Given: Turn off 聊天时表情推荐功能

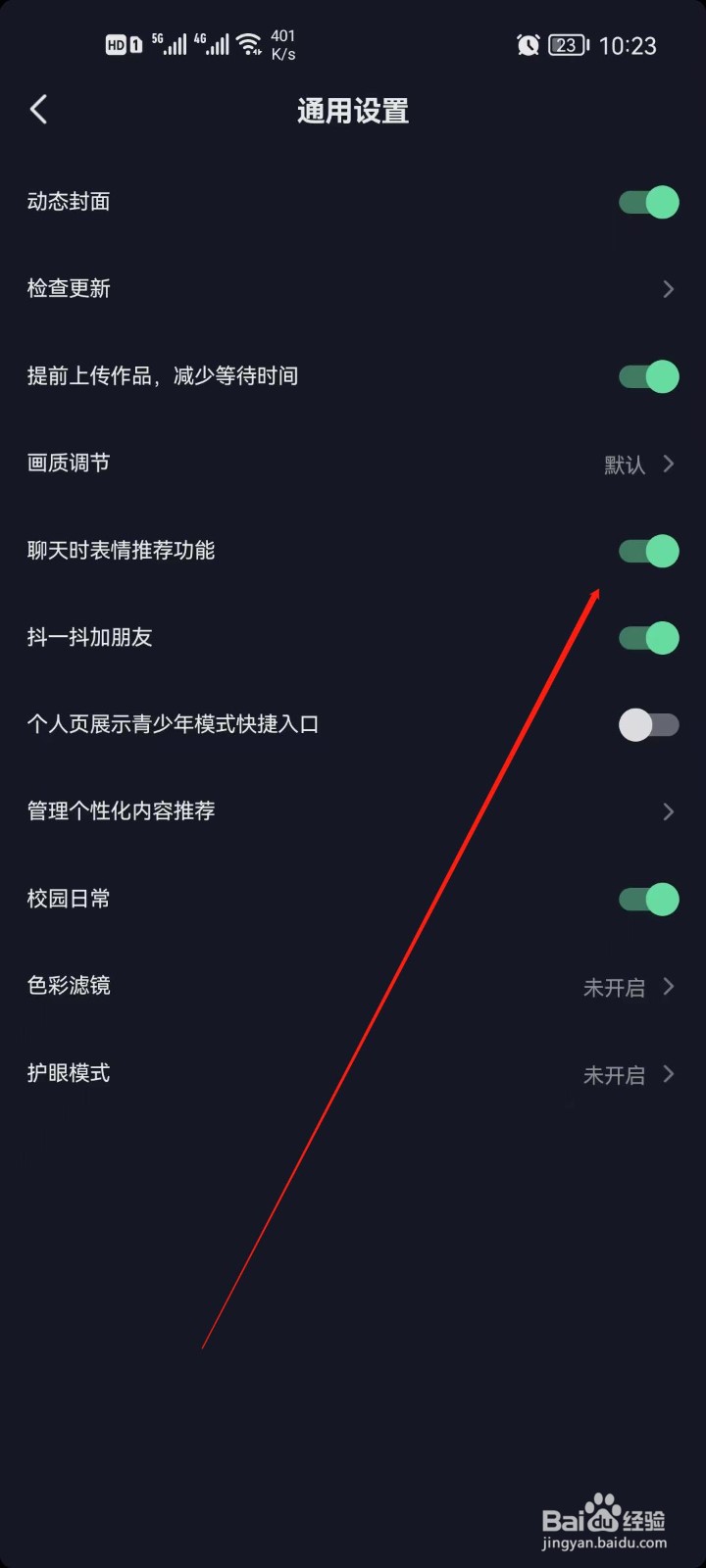Looking at the screenshot, I should tap(647, 551).
